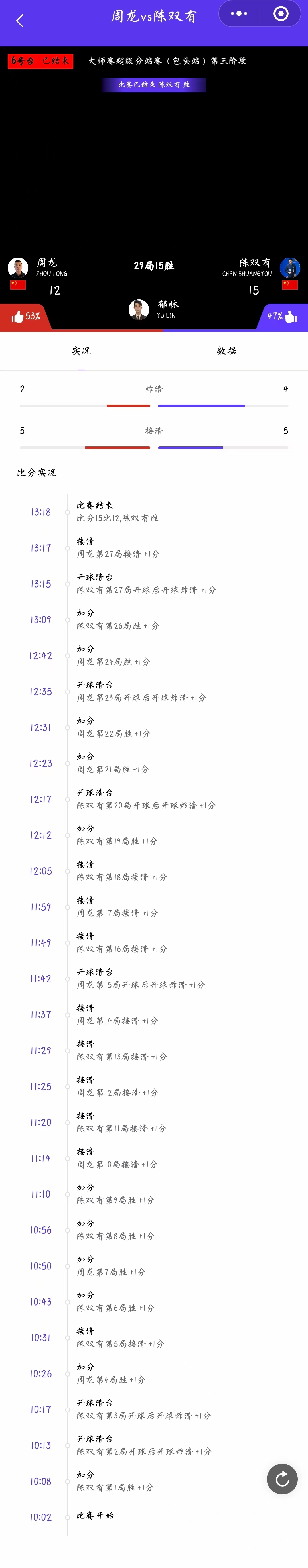Like Zhou Long with the 53% thumbs-up
The width and height of the screenshot is (308, 1568).
(25, 316)
